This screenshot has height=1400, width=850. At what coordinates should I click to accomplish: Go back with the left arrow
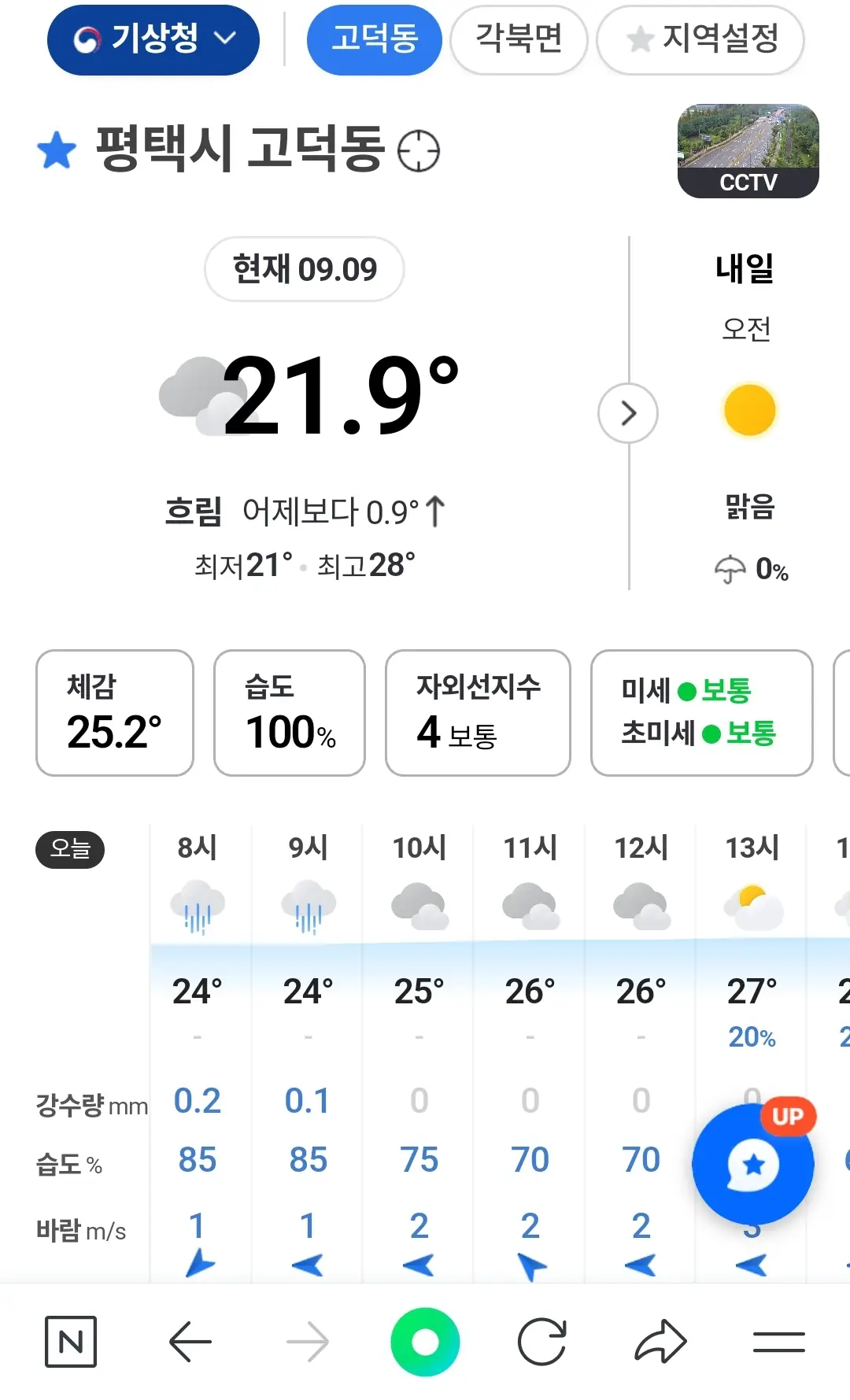click(190, 1342)
